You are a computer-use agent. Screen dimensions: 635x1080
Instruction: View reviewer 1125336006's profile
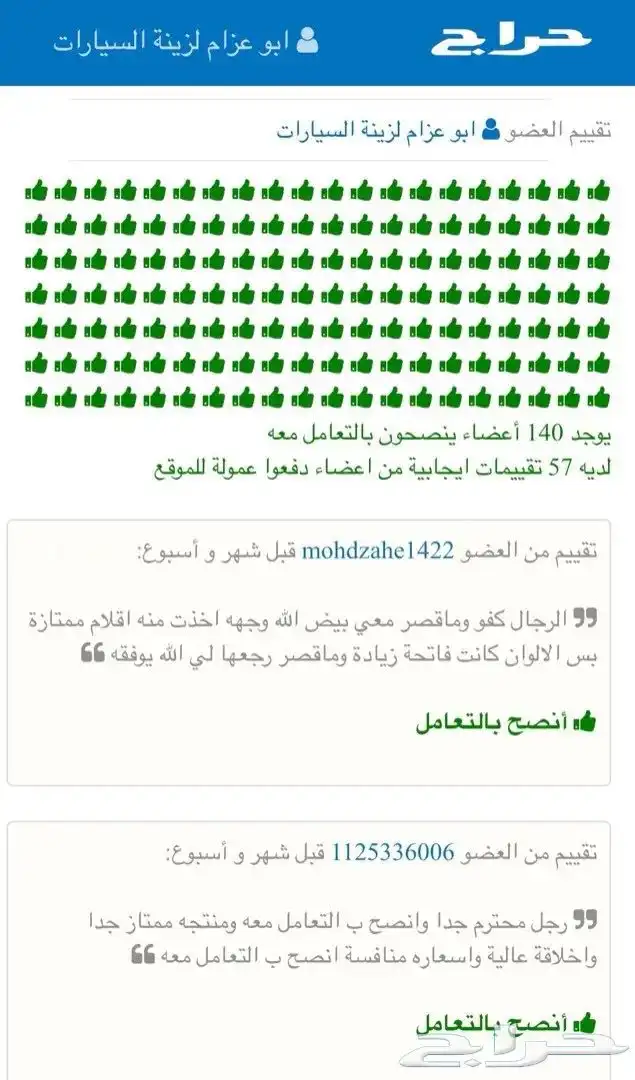[x=392, y=853]
